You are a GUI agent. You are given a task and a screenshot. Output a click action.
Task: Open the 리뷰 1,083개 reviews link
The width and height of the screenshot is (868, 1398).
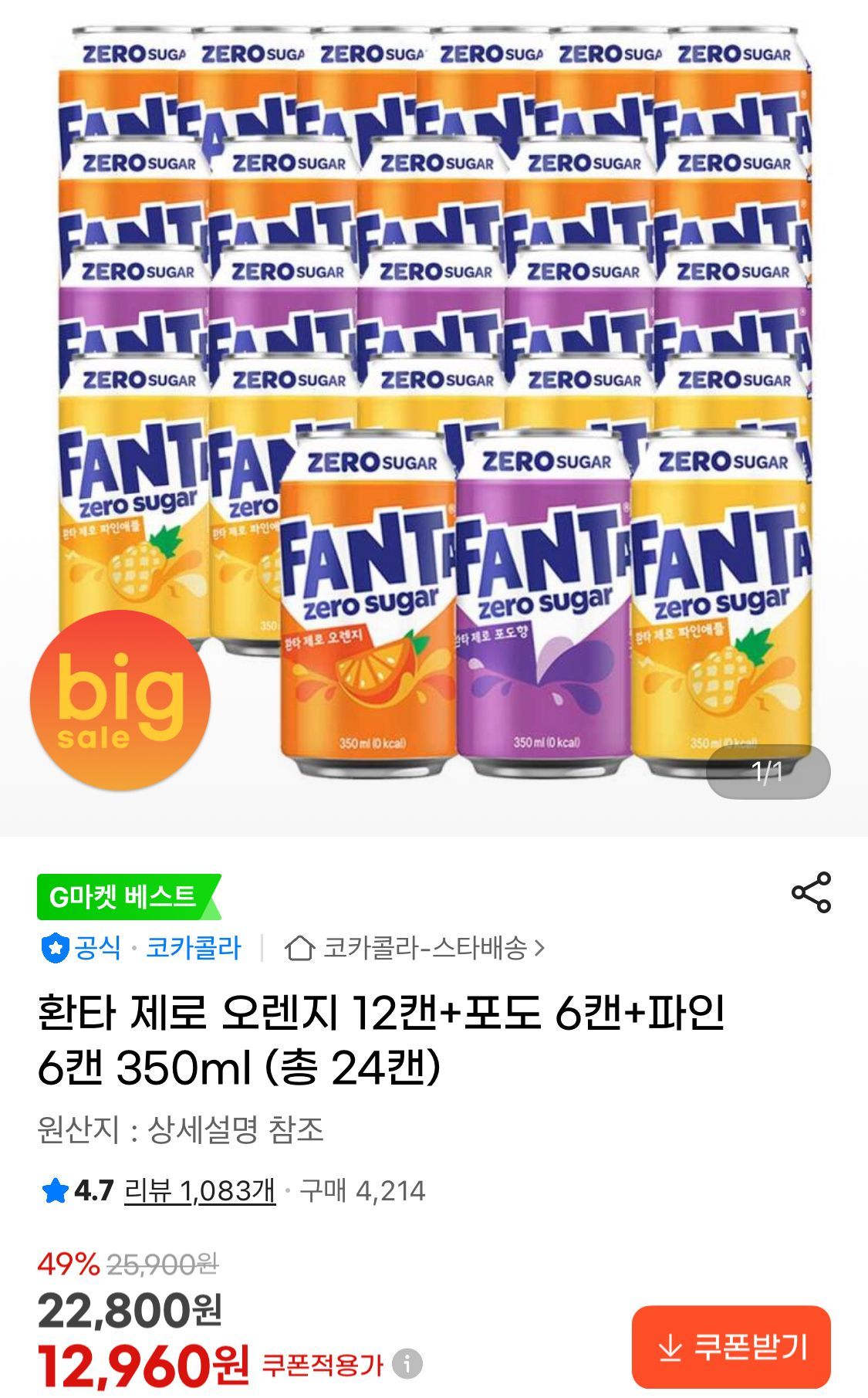click(x=200, y=1190)
